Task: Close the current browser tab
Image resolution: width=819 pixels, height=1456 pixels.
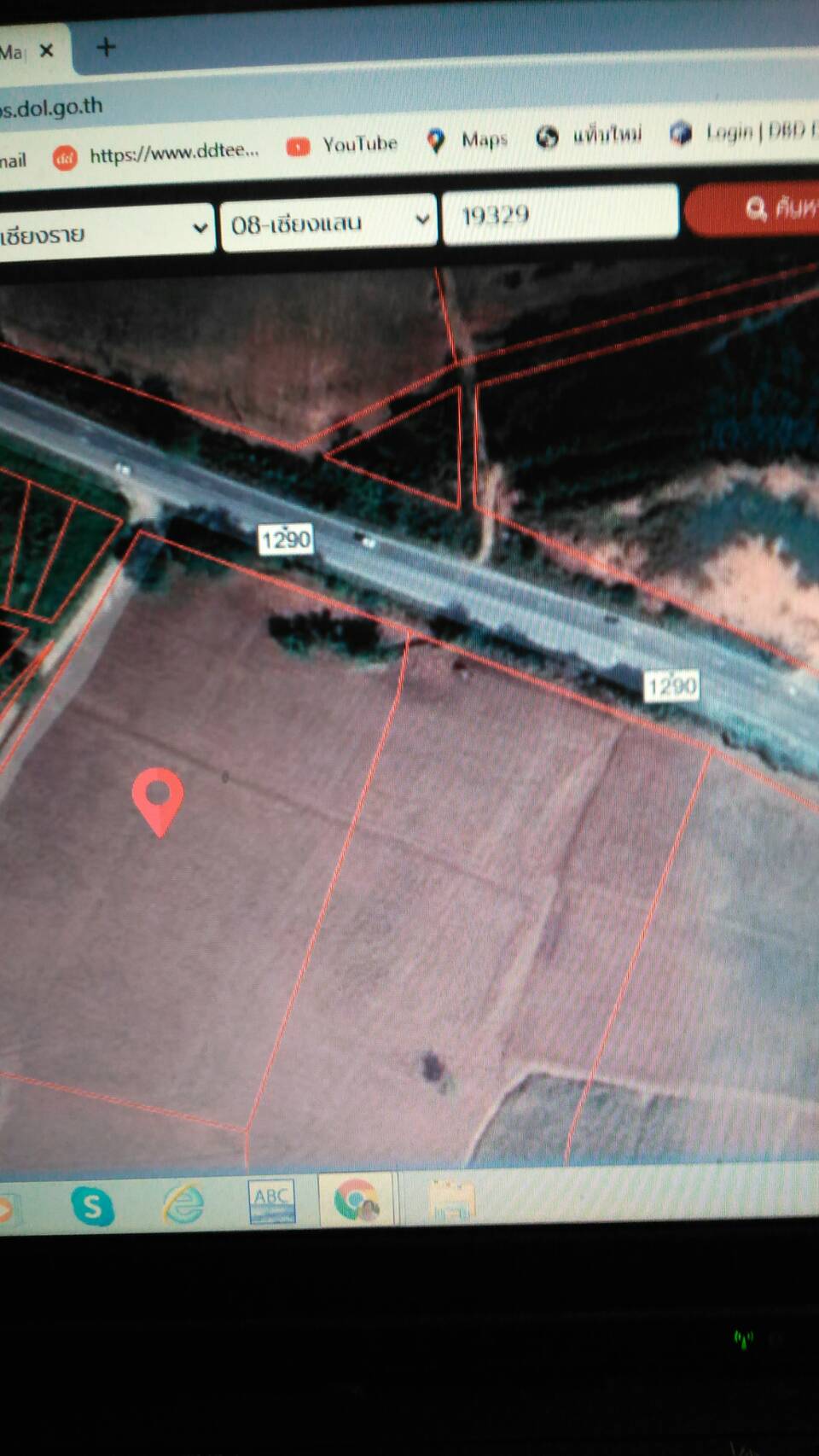Action: (x=46, y=50)
